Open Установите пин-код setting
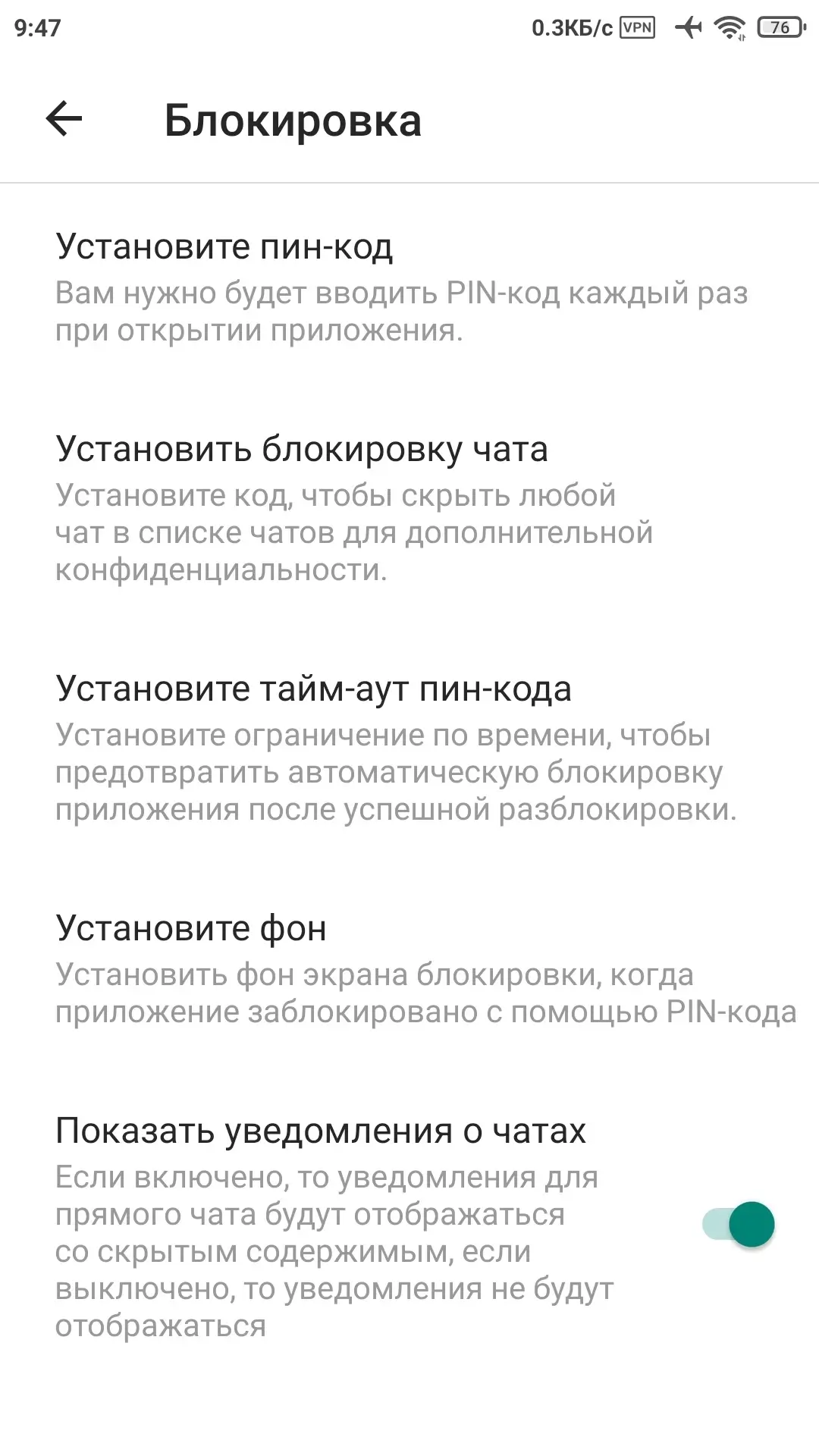The width and height of the screenshot is (819, 1456). pyautogui.click(x=224, y=247)
